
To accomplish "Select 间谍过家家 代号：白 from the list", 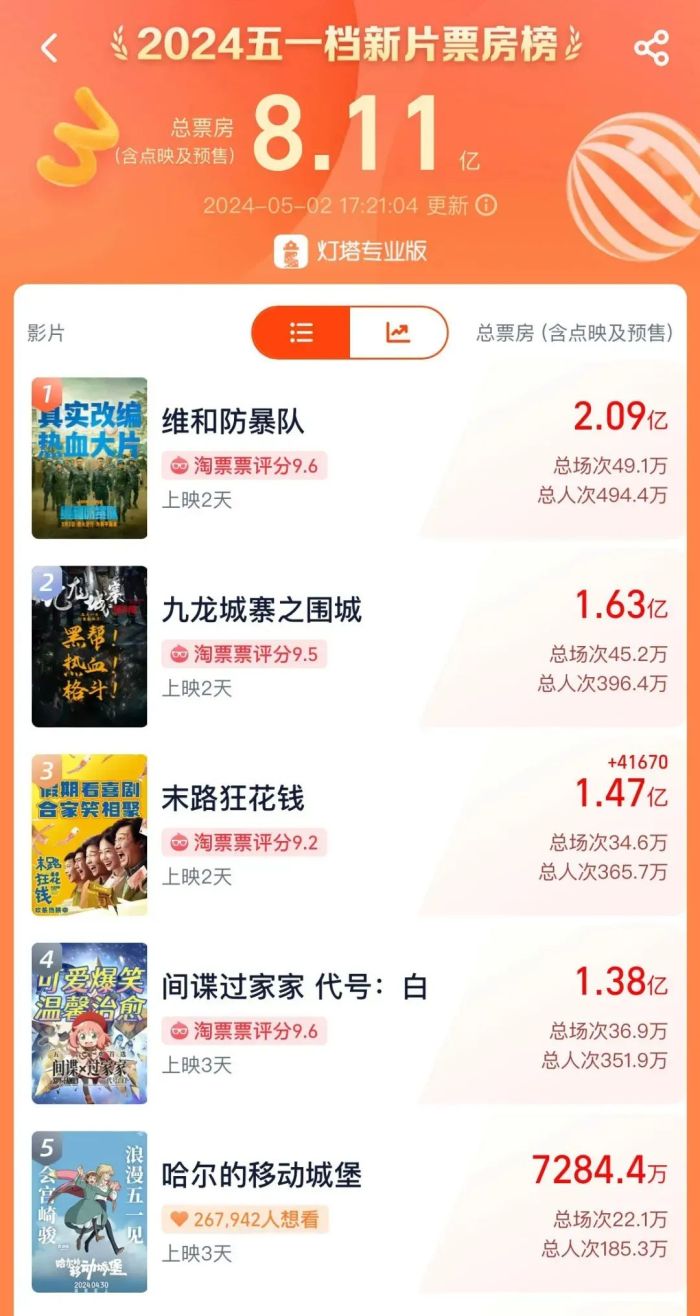I will [294, 986].
